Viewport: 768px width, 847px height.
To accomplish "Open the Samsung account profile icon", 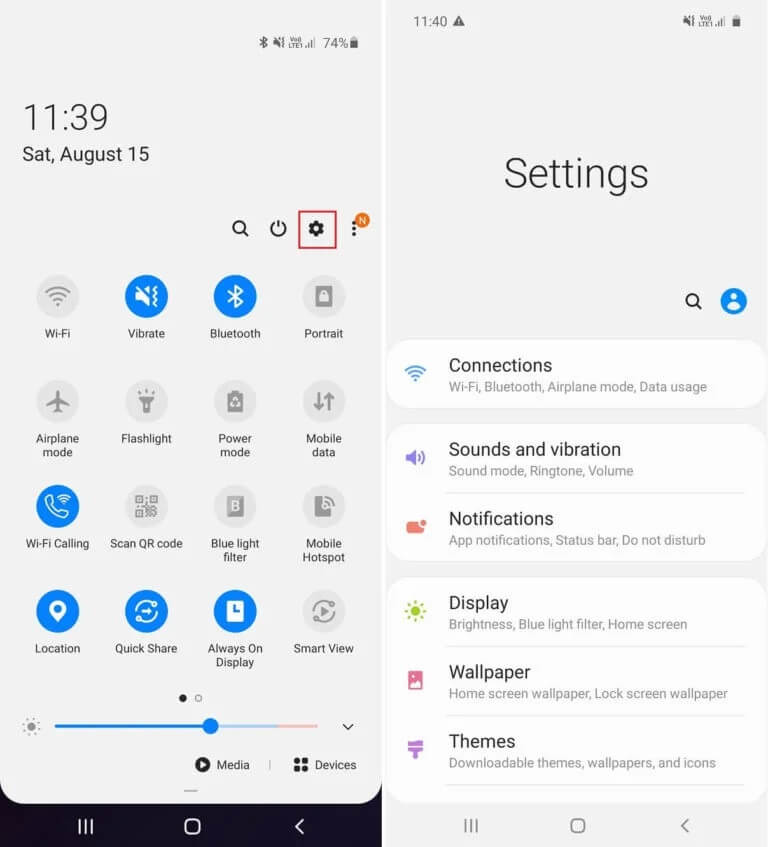I will pos(734,301).
